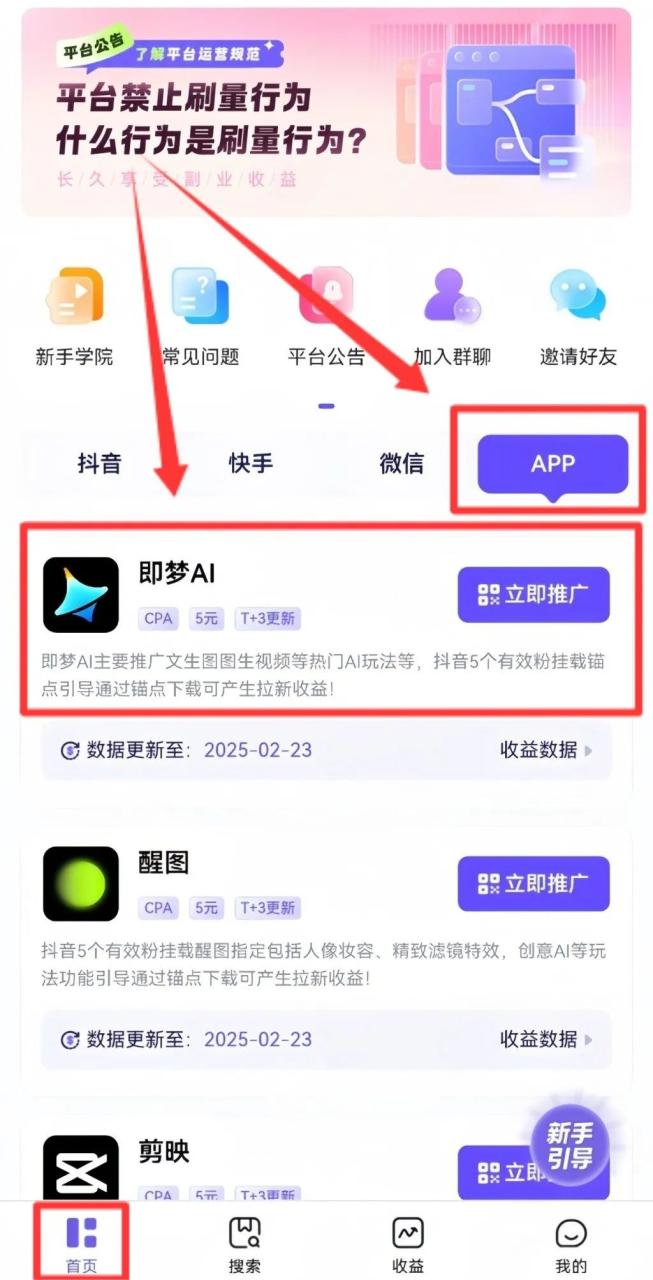Open the 新手引导 floating button

[x=569, y=1146]
